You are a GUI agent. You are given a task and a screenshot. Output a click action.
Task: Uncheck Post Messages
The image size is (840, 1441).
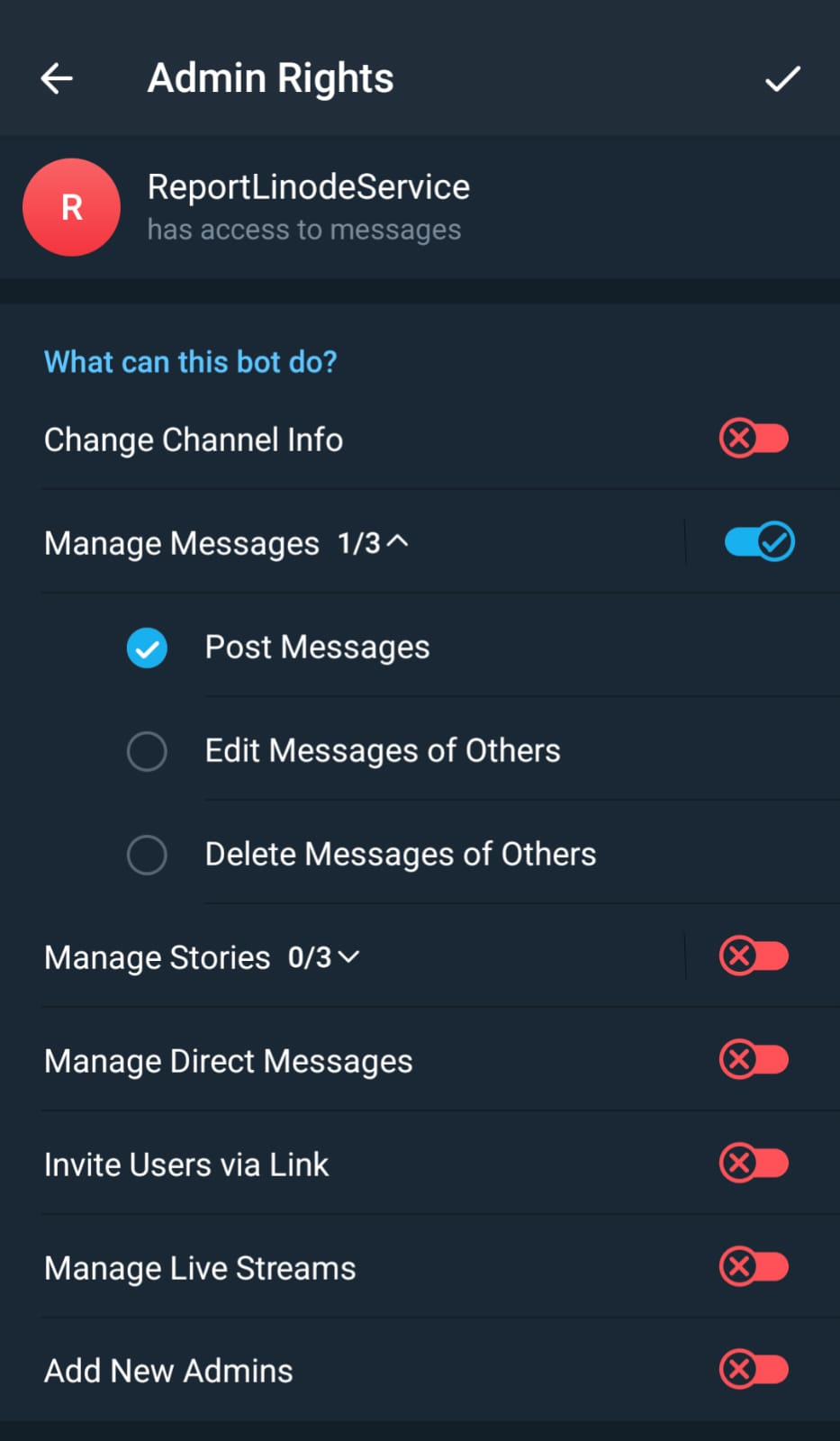click(147, 648)
